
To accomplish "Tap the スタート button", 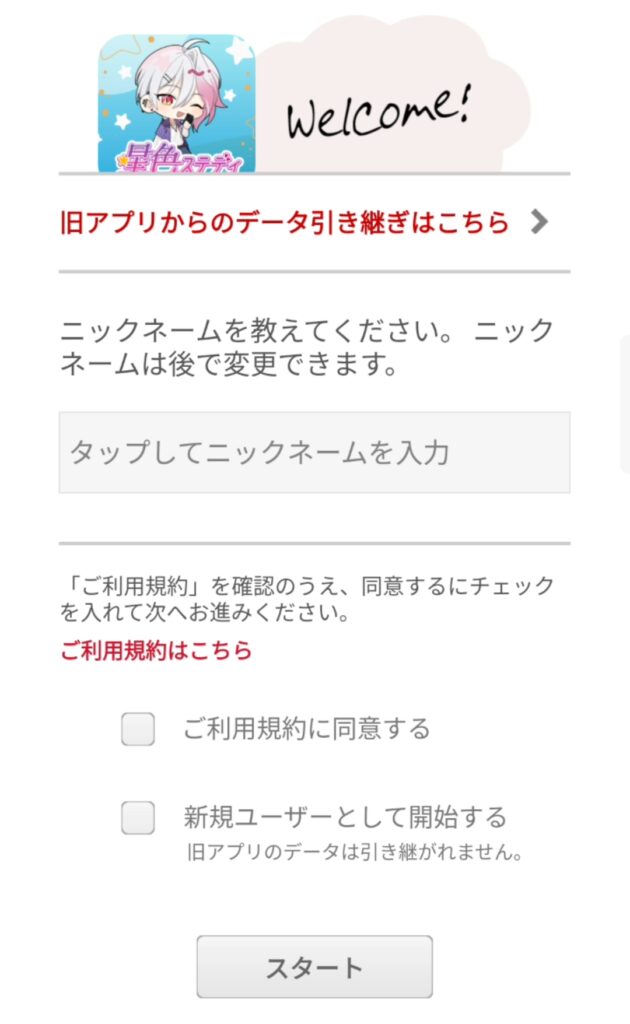I will [x=314, y=967].
